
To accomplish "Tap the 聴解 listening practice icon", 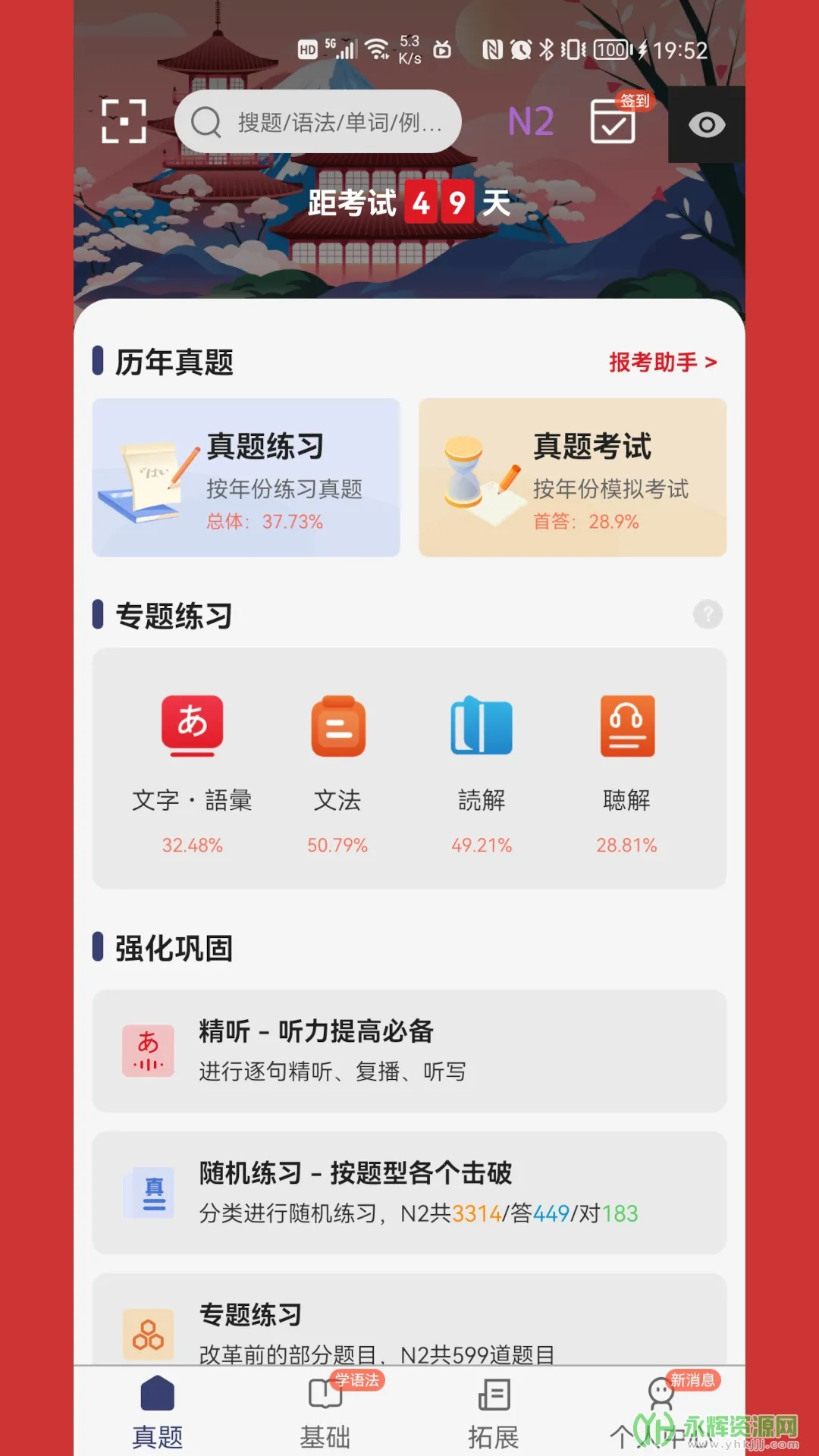I will (626, 726).
